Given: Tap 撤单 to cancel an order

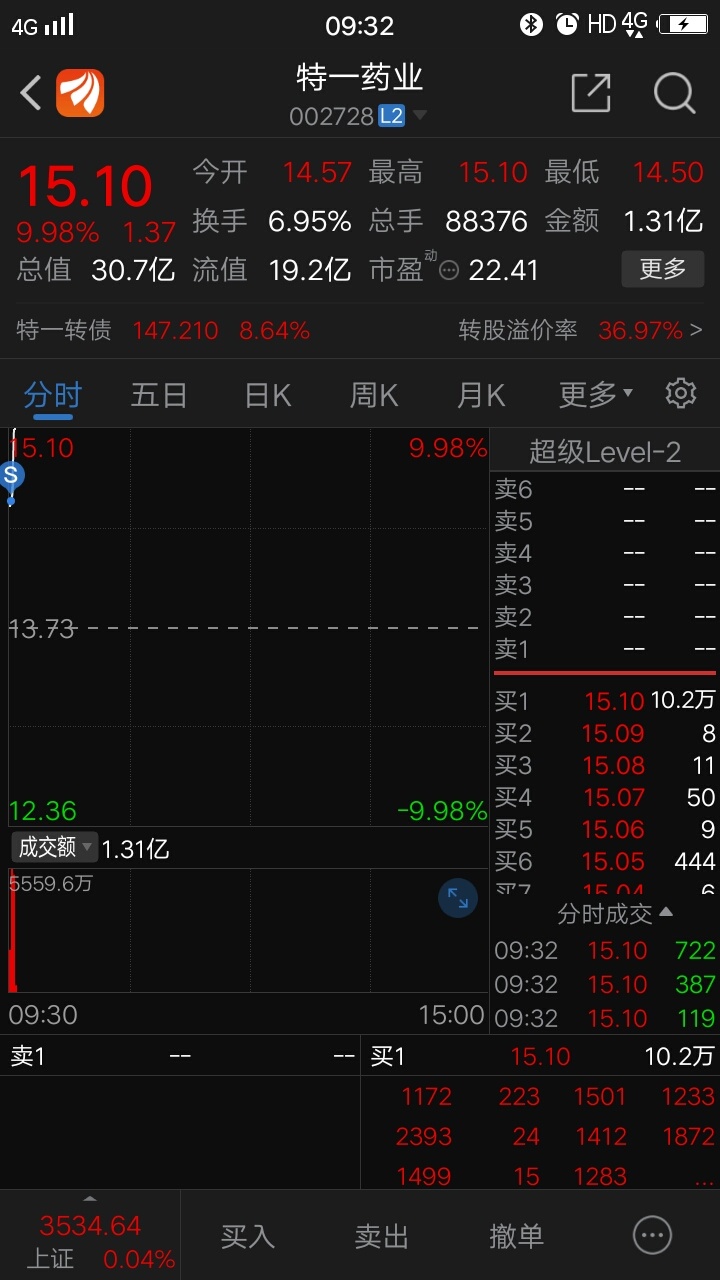Looking at the screenshot, I should coord(516,1236).
